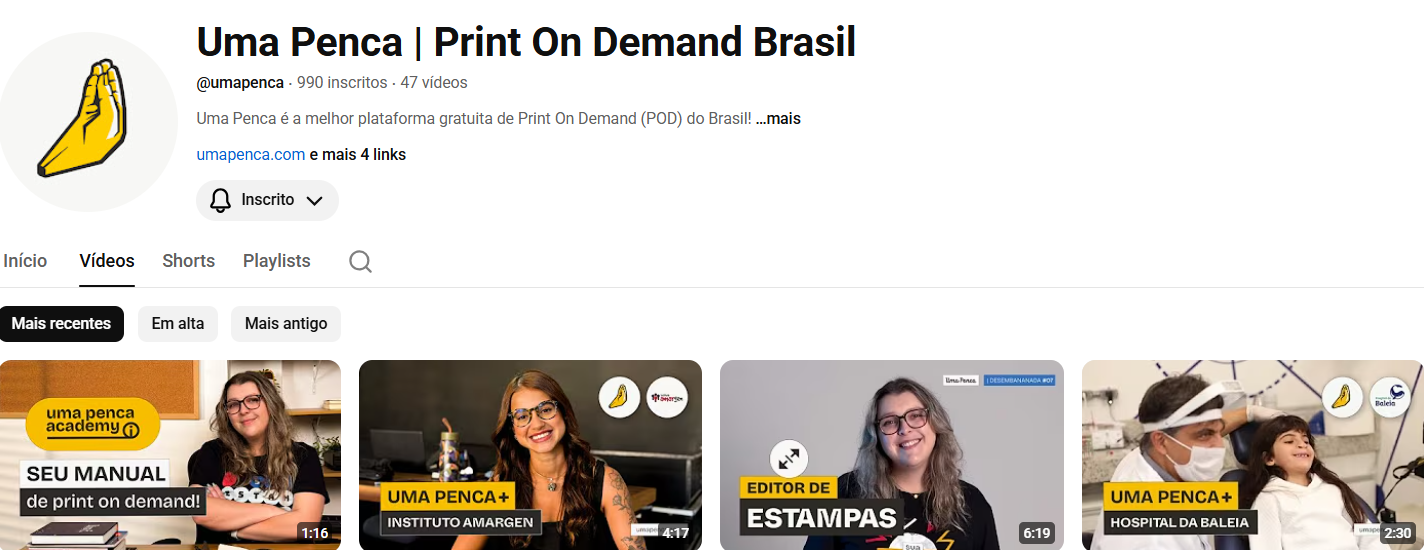
Task: Select the Vídeos tab
Action: [x=107, y=261]
